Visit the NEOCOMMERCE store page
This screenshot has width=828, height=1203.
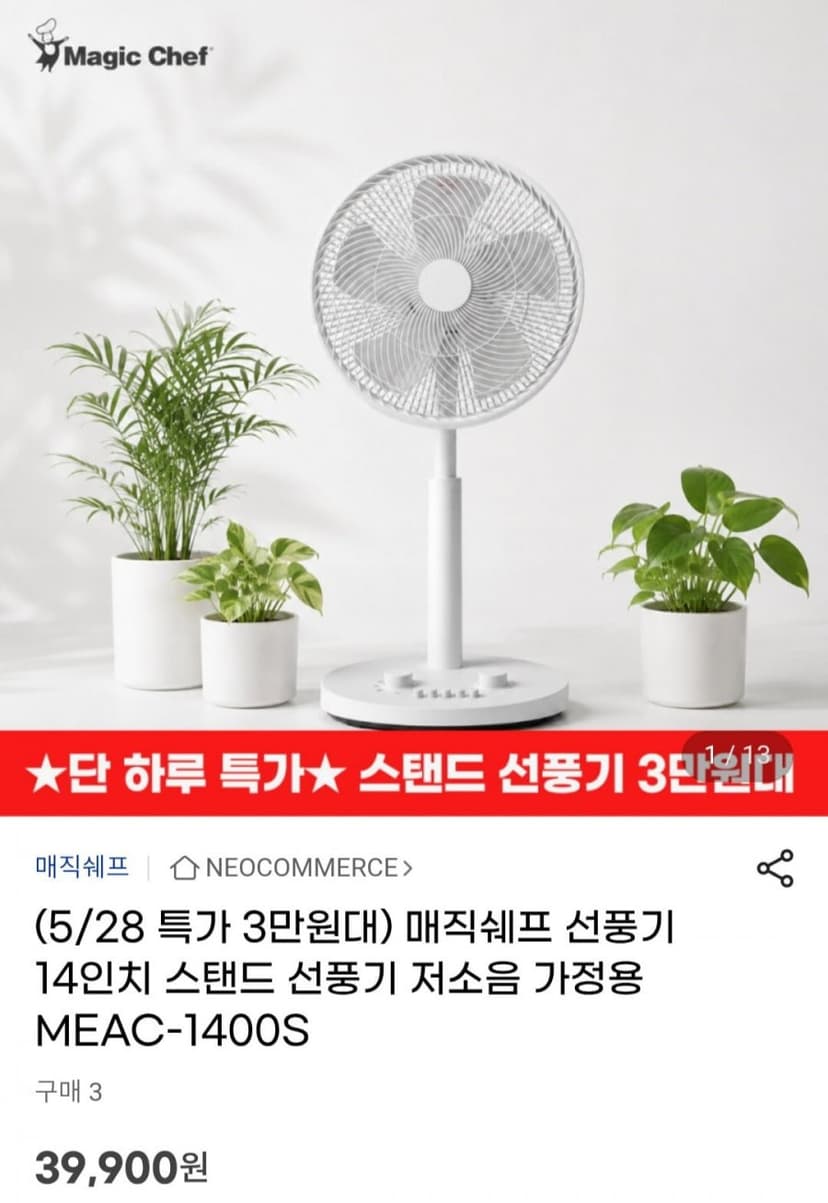coord(292,867)
